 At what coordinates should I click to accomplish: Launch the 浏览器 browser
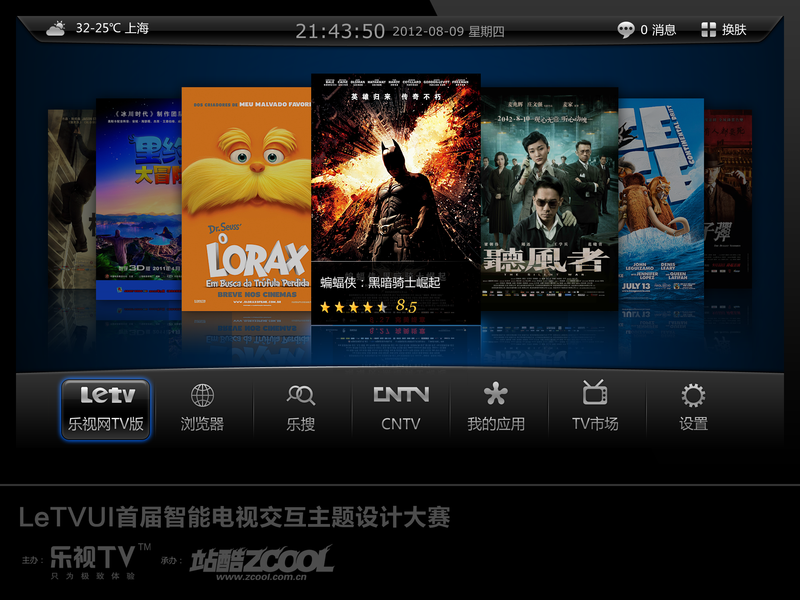click(202, 409)
